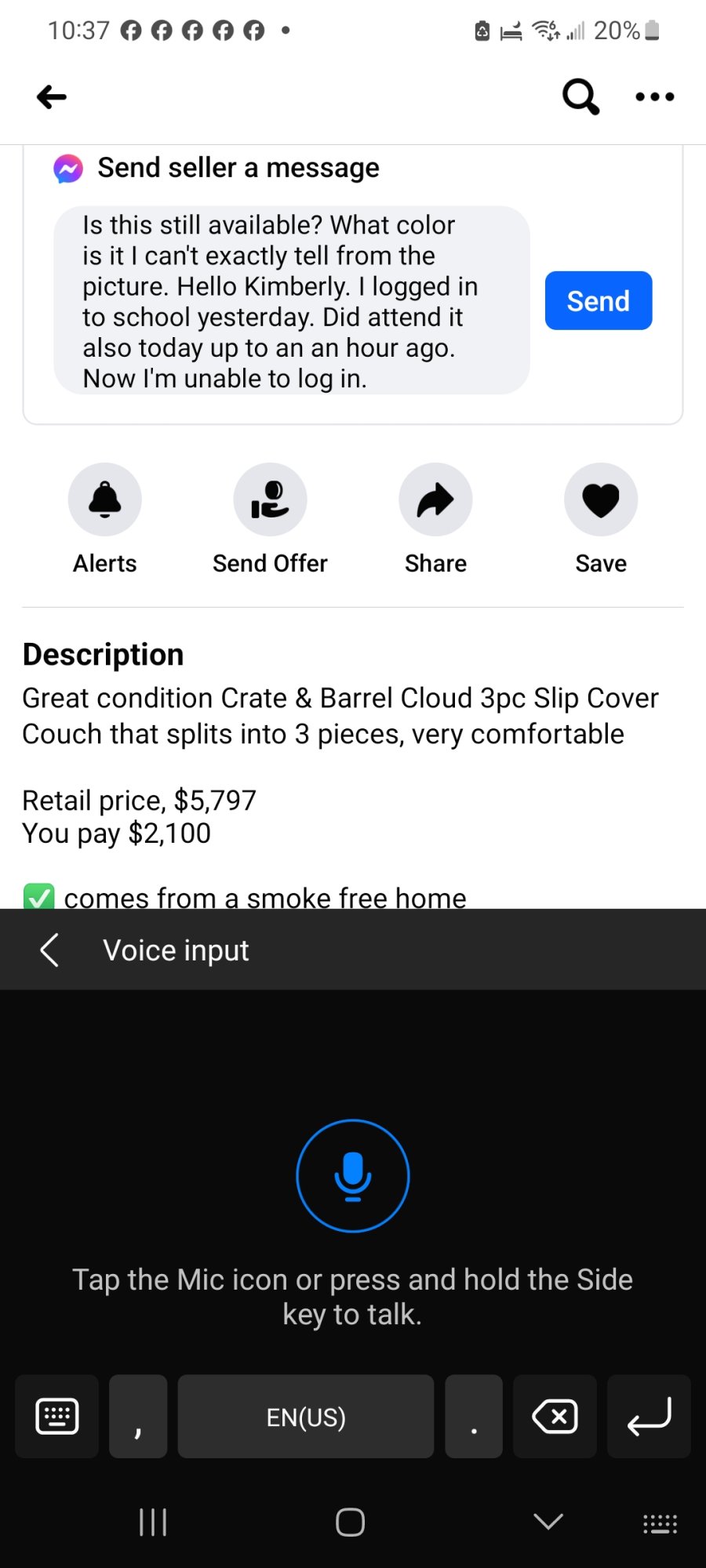Insert a period from the voice panel
706x1568 pixels.
[474, 1417]
